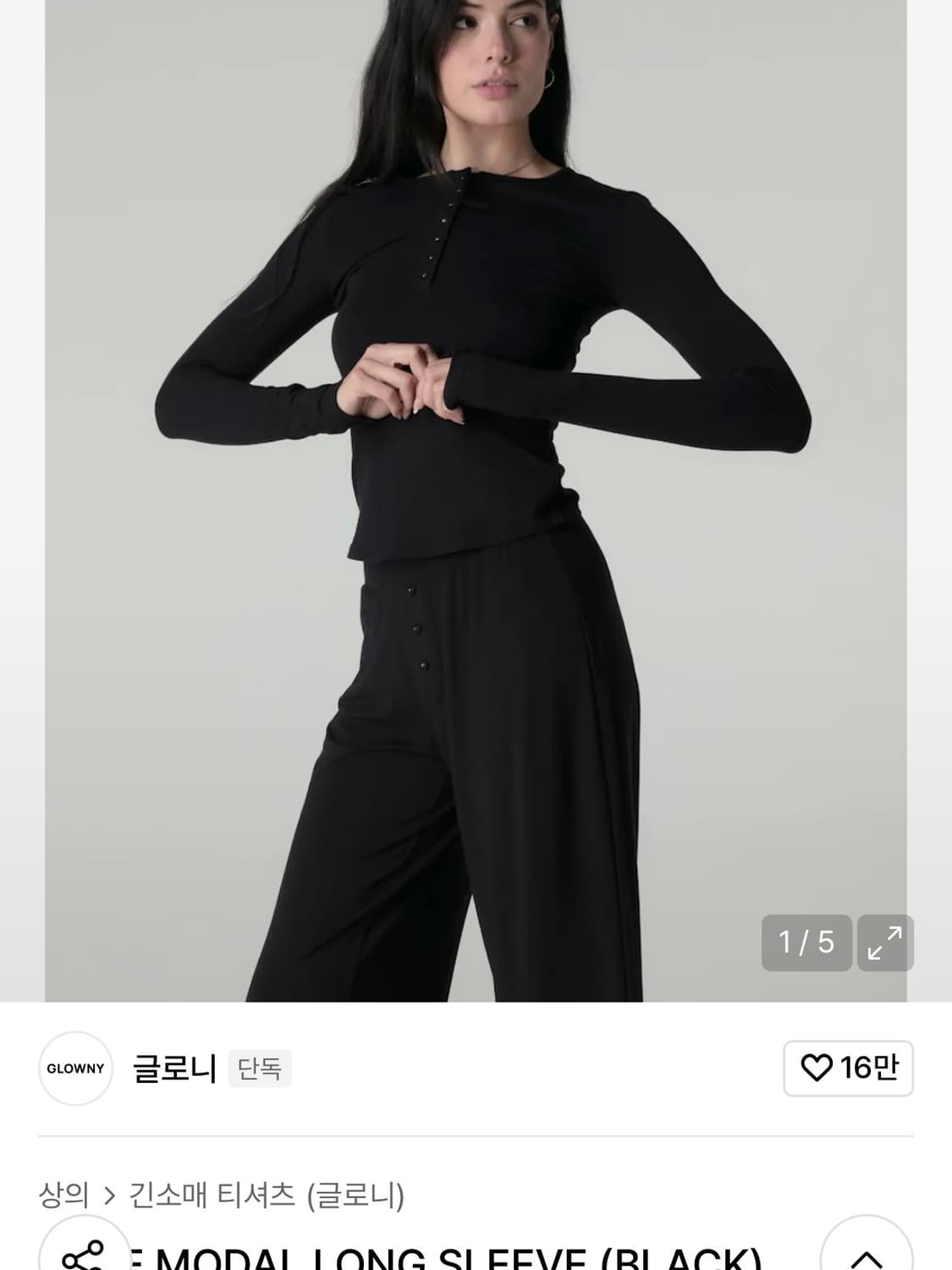Tap the 1/5 image carousel indicator
The image size is (952, 1270).
tap(806, 943)
